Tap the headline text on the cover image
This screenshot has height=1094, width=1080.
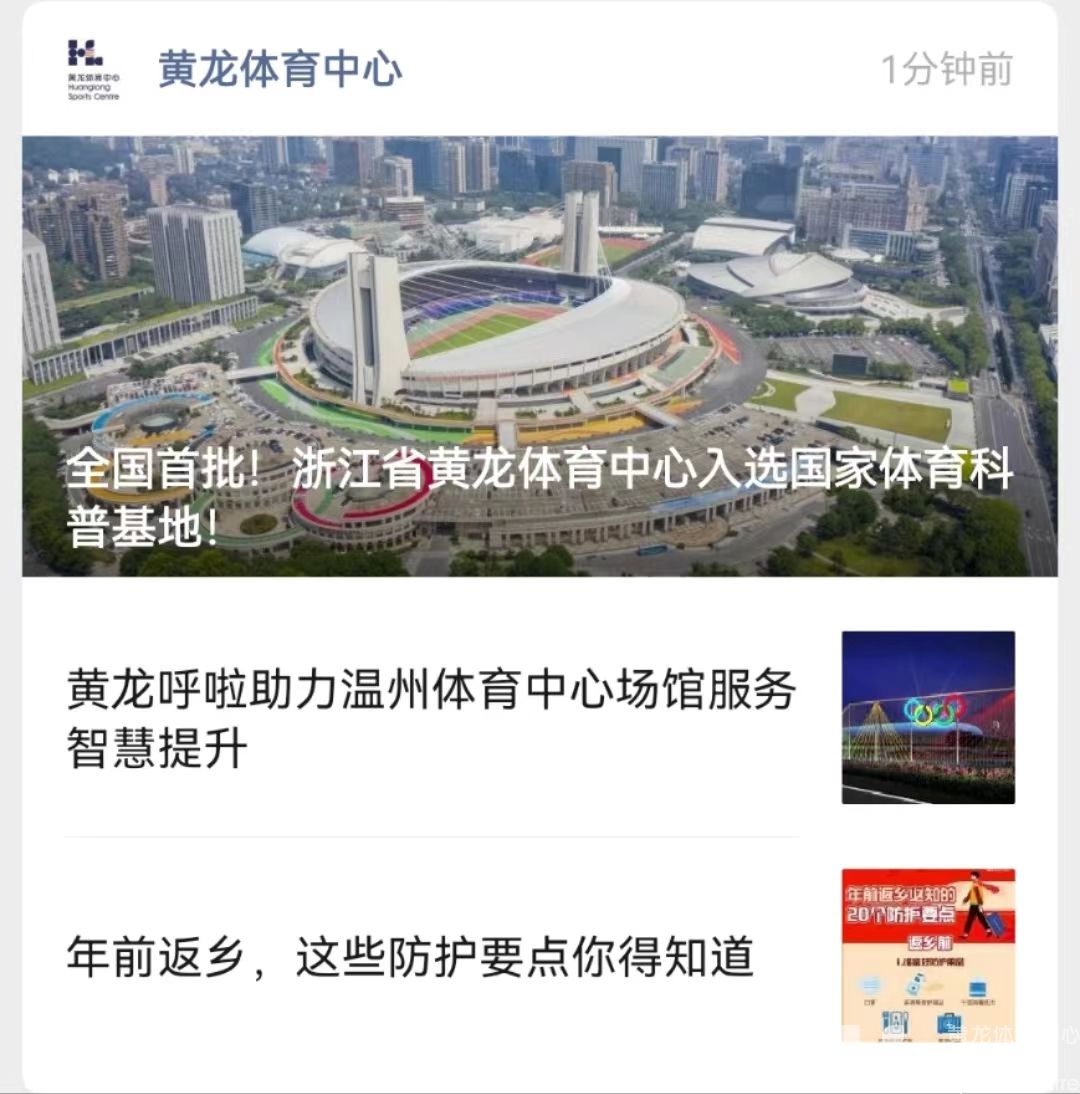(540, 490)
